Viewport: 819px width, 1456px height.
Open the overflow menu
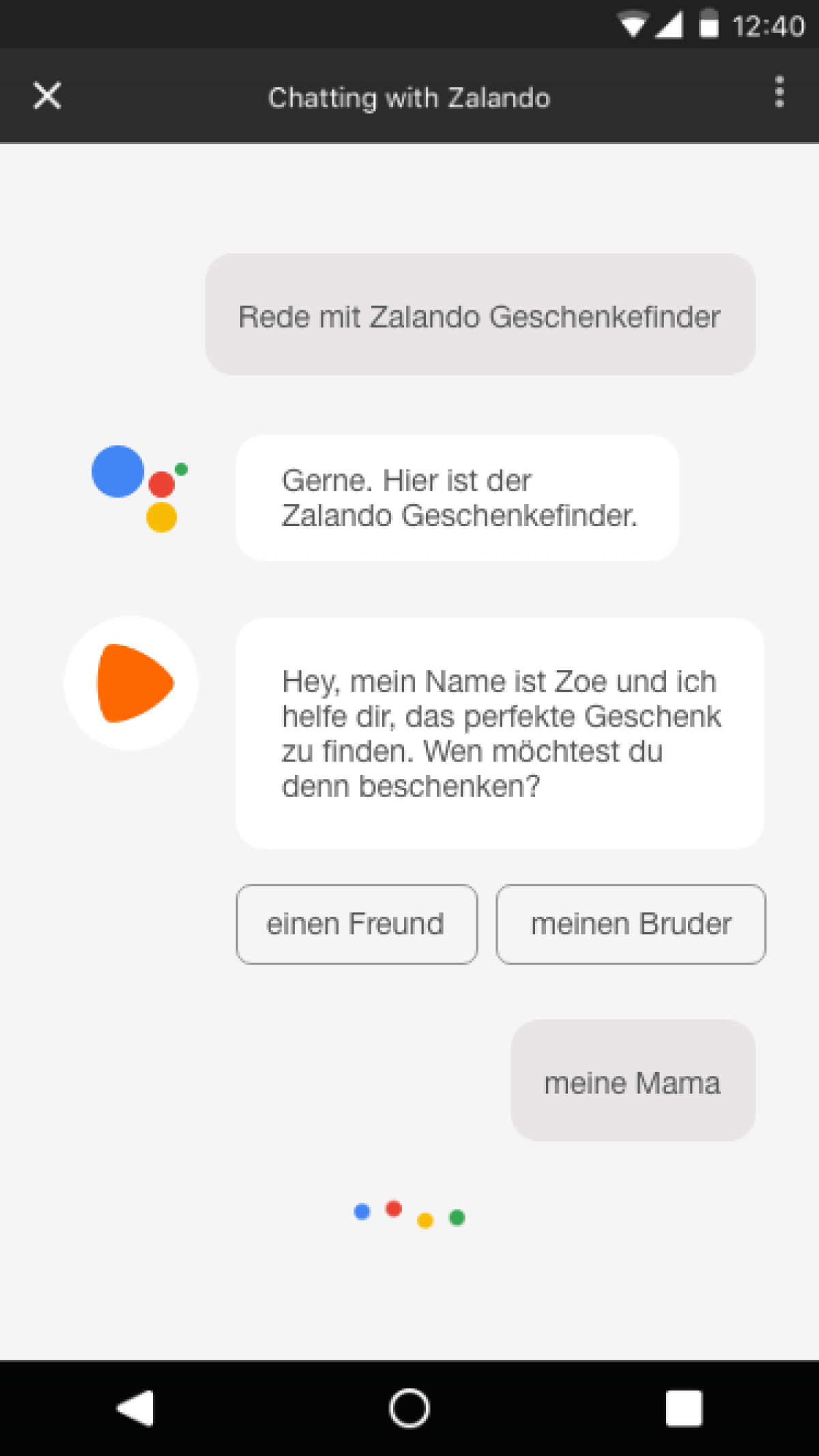(x=779, y=92)
